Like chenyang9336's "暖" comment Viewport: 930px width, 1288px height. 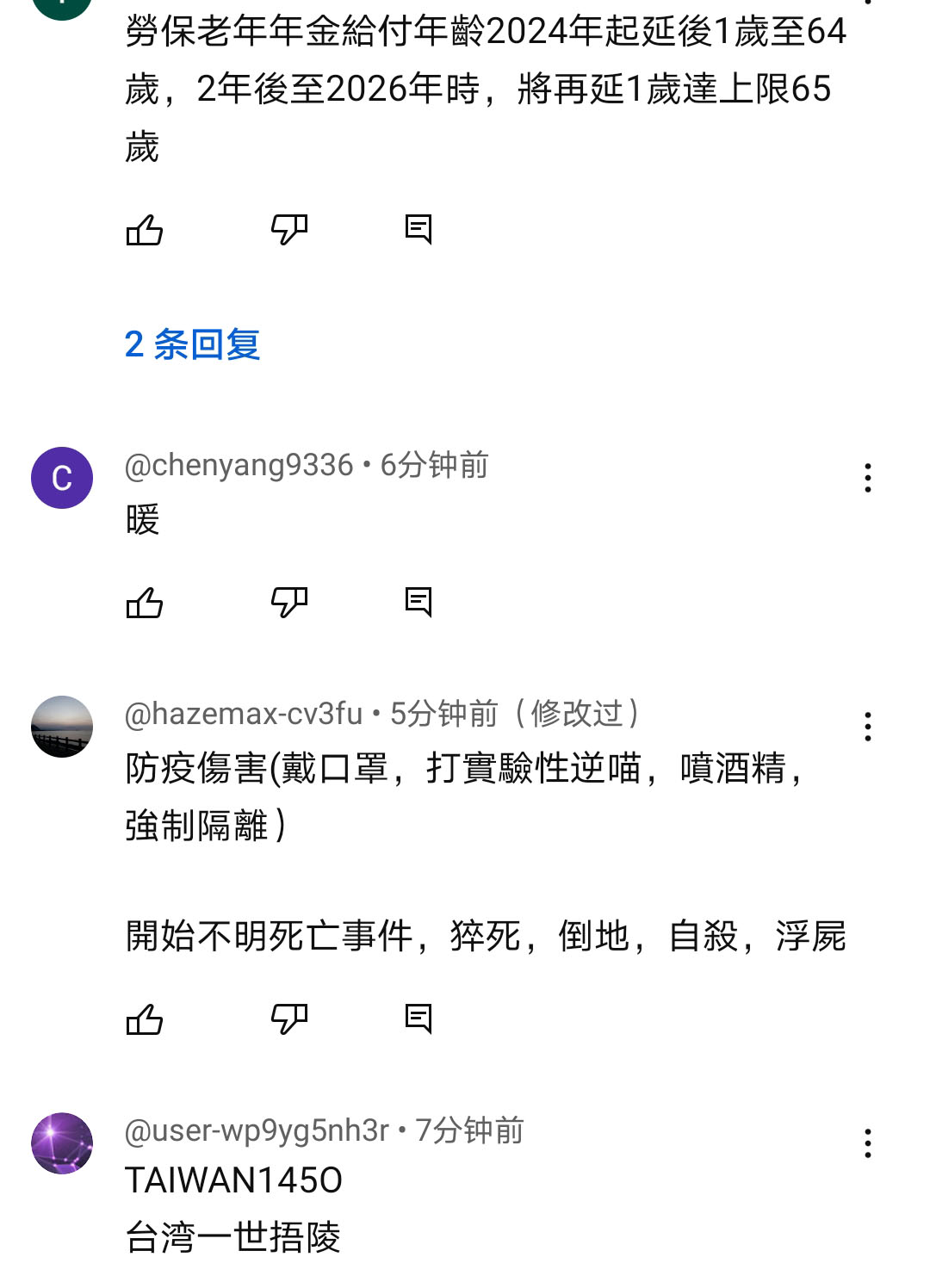[x=146, y=604]
